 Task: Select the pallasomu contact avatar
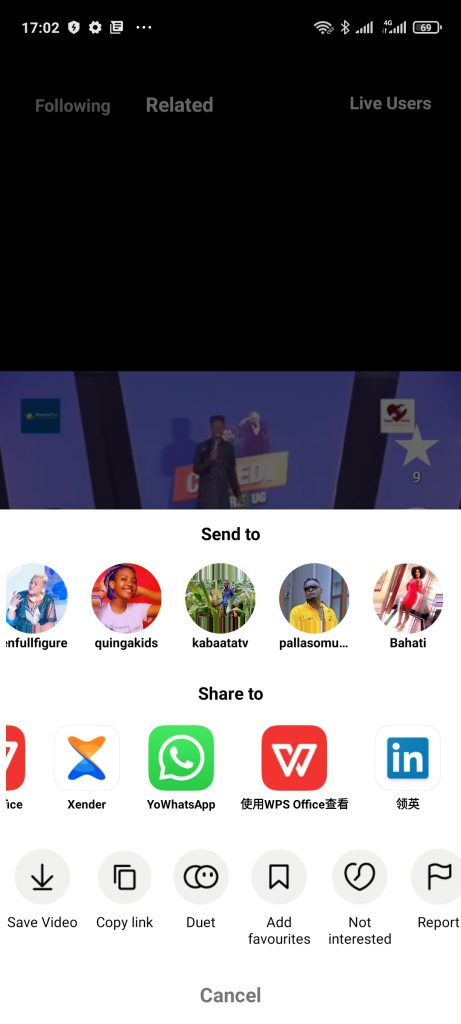314,598
